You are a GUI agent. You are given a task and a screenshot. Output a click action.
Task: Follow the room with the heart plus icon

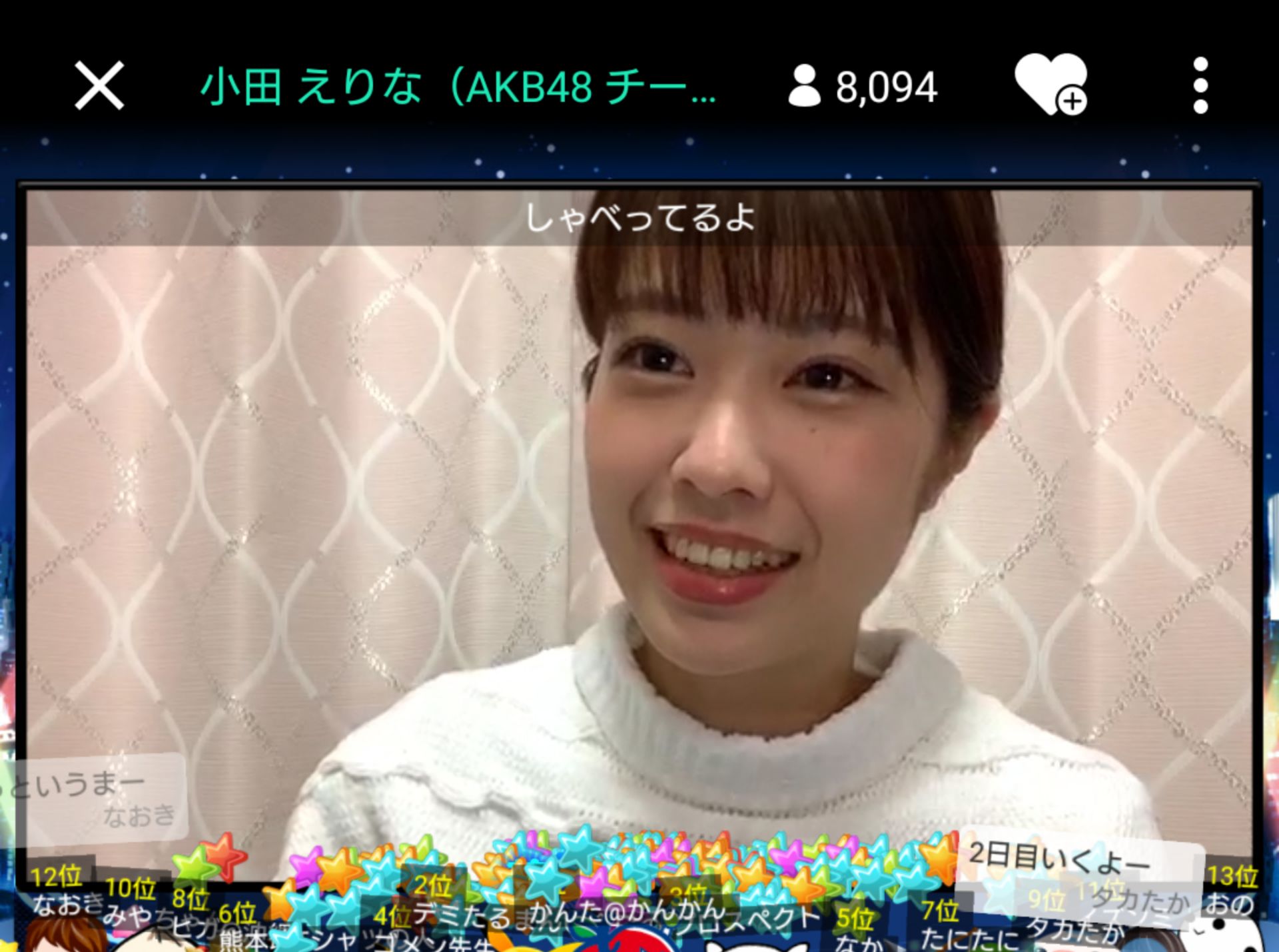pos(1051,85)
